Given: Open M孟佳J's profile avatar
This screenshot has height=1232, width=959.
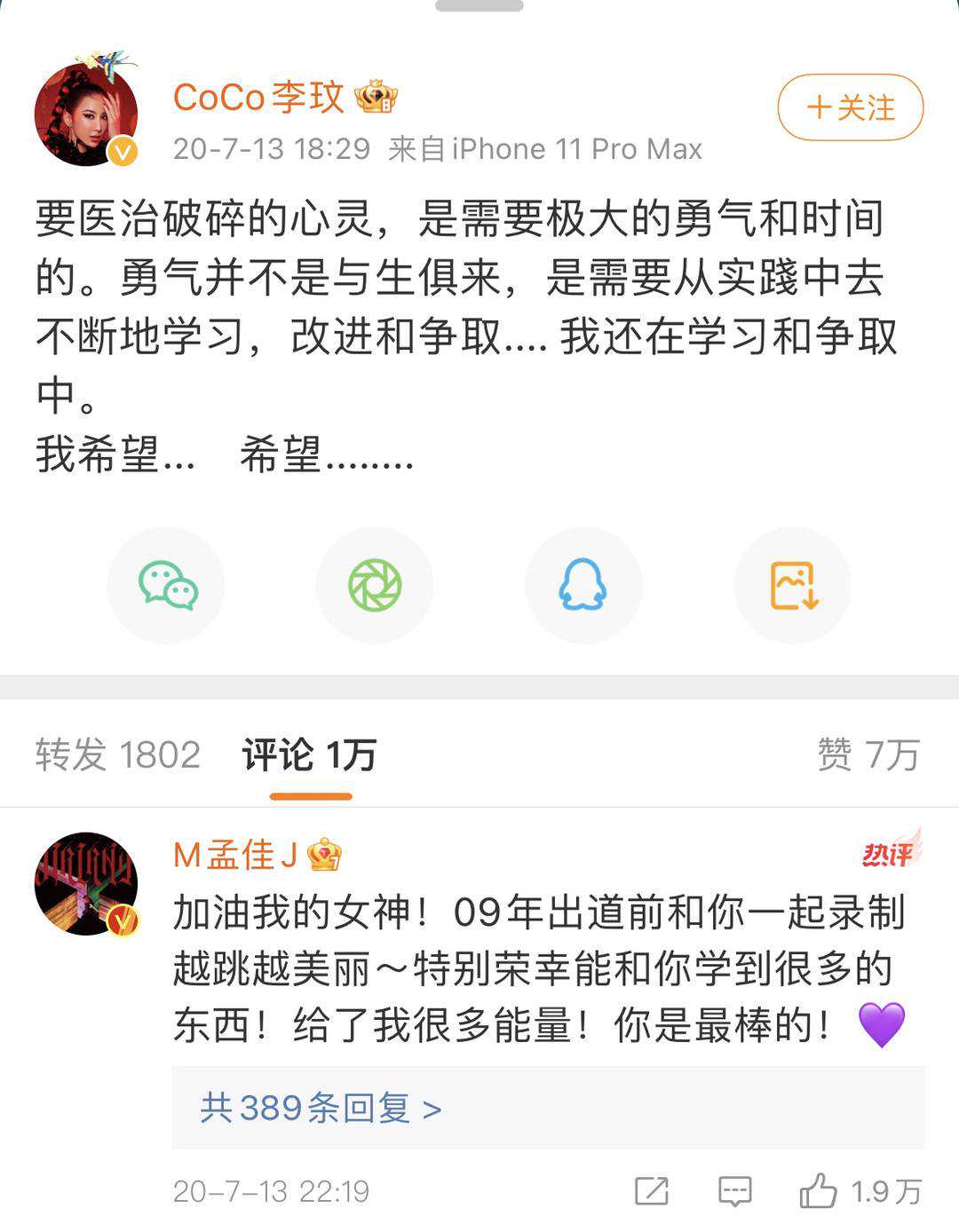Looking at the screenshot, I should [86, 884].
